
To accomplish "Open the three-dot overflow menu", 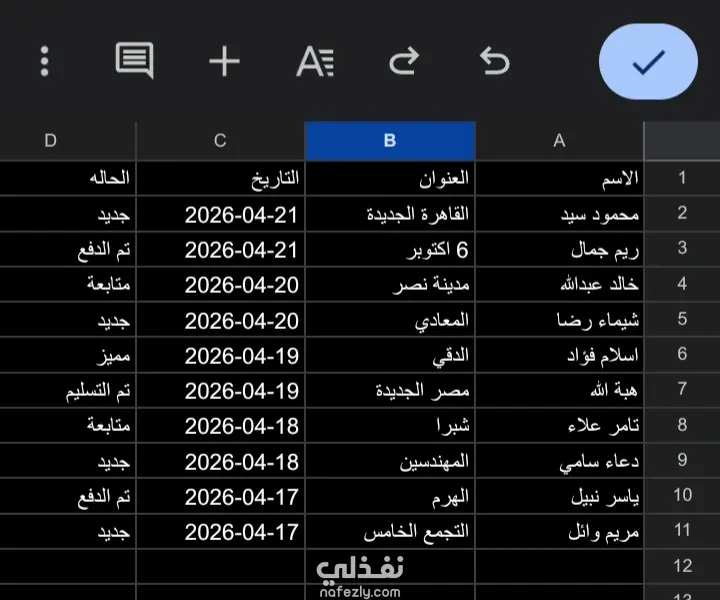I will pyautogui.click(x=45, y=61).
